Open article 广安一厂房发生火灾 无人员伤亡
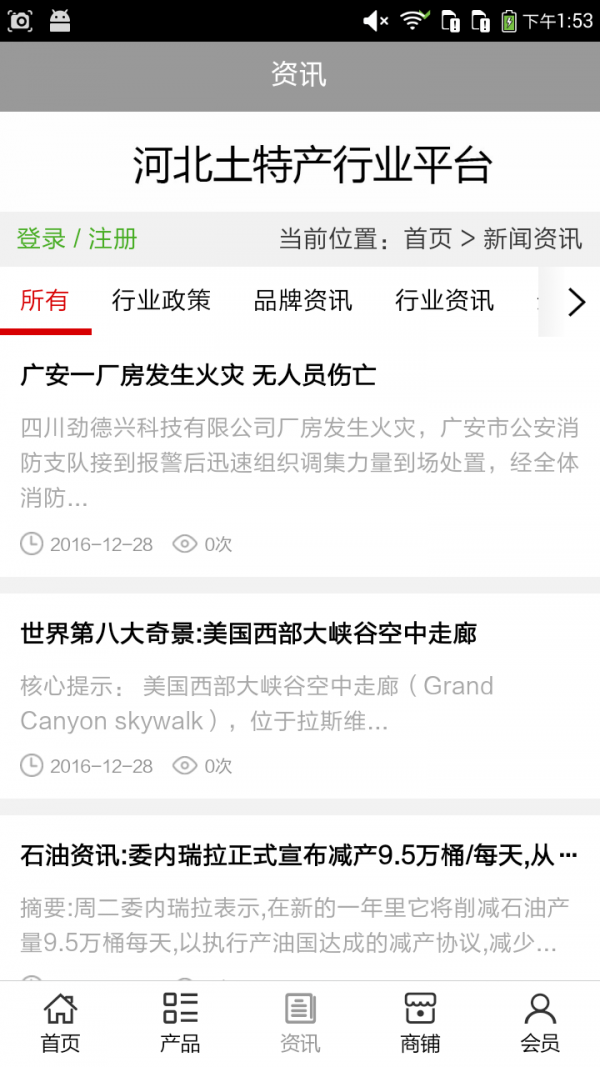The width and height of the screenshot is (600, 1067). 198,376
